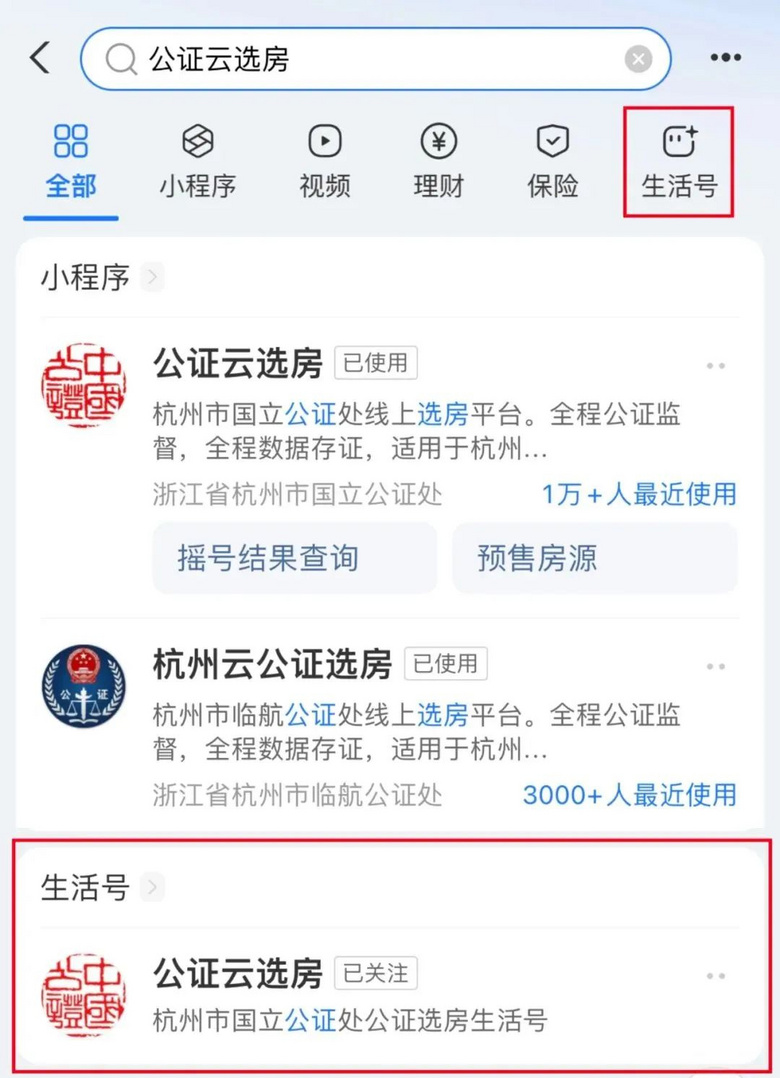Switch to the 小程序 tab
This screenshot has height=1078, width=780.
(197, 161)
